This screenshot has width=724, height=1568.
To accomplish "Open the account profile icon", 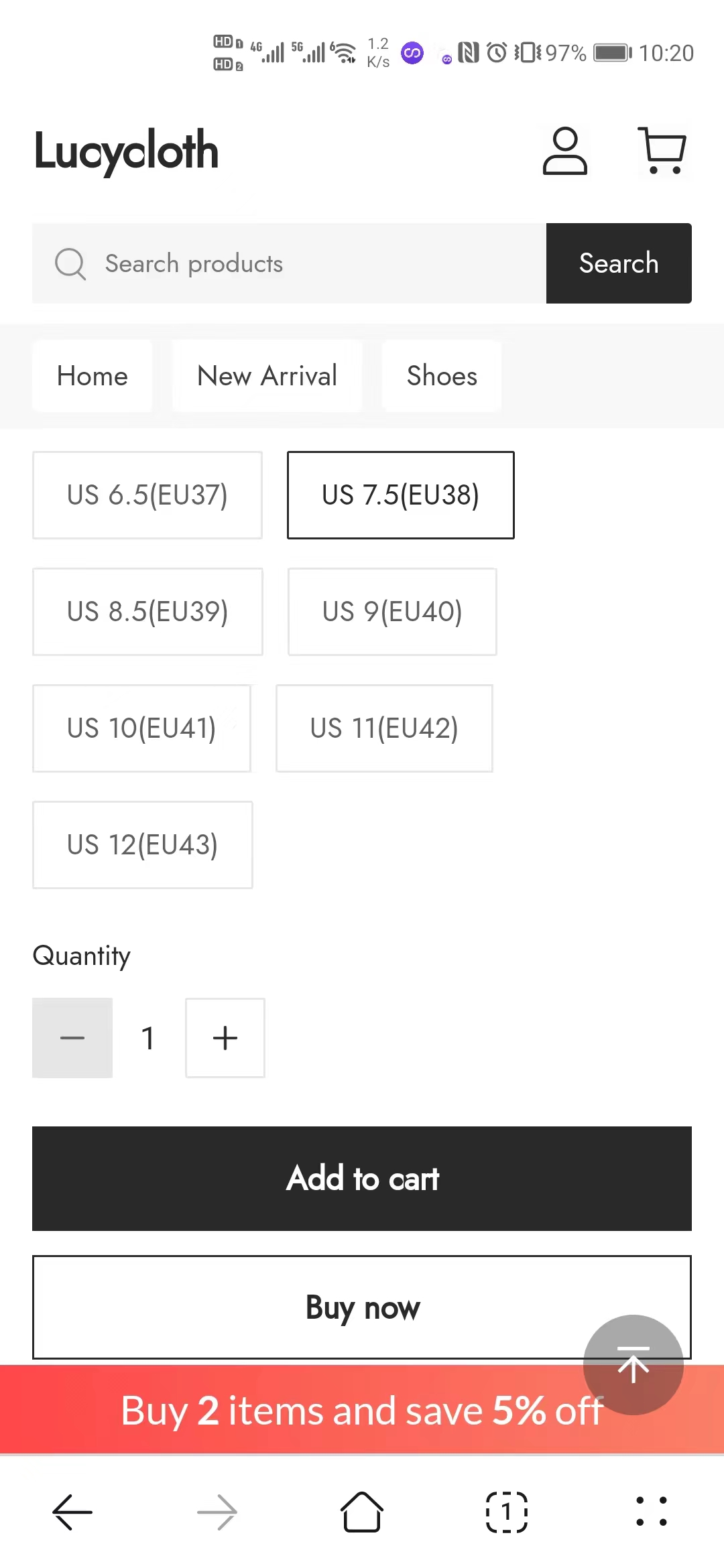I will [x=564, y=151].
